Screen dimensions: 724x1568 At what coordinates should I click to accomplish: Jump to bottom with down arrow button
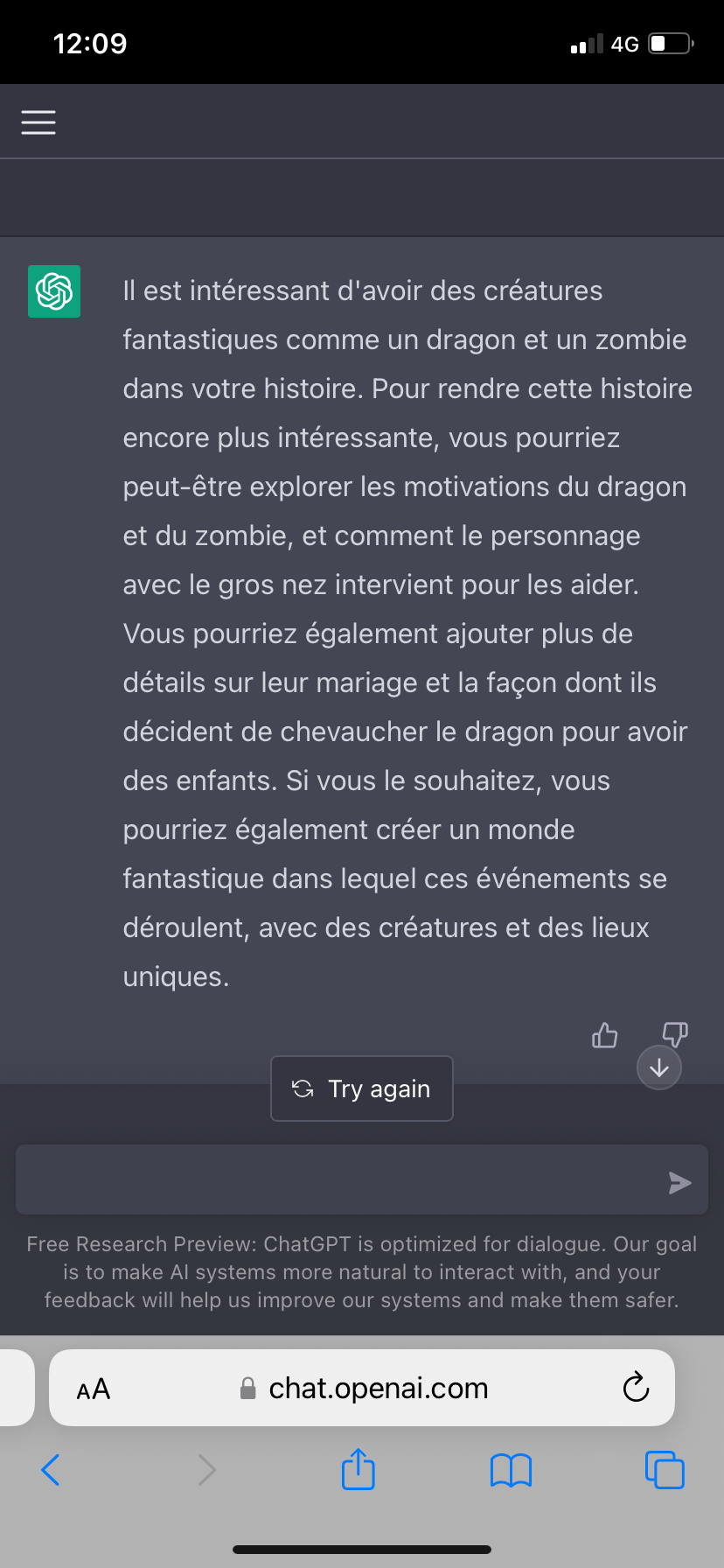coord(659,1067)
